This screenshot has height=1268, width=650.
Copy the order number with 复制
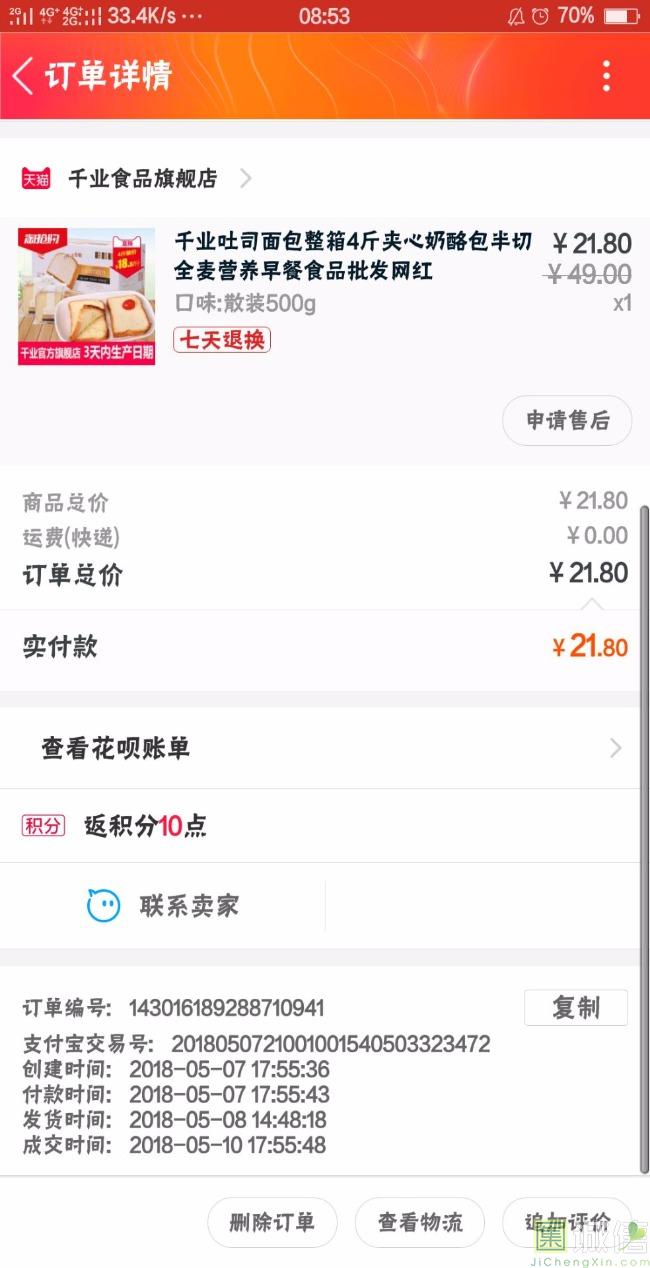coord(575,1008)
